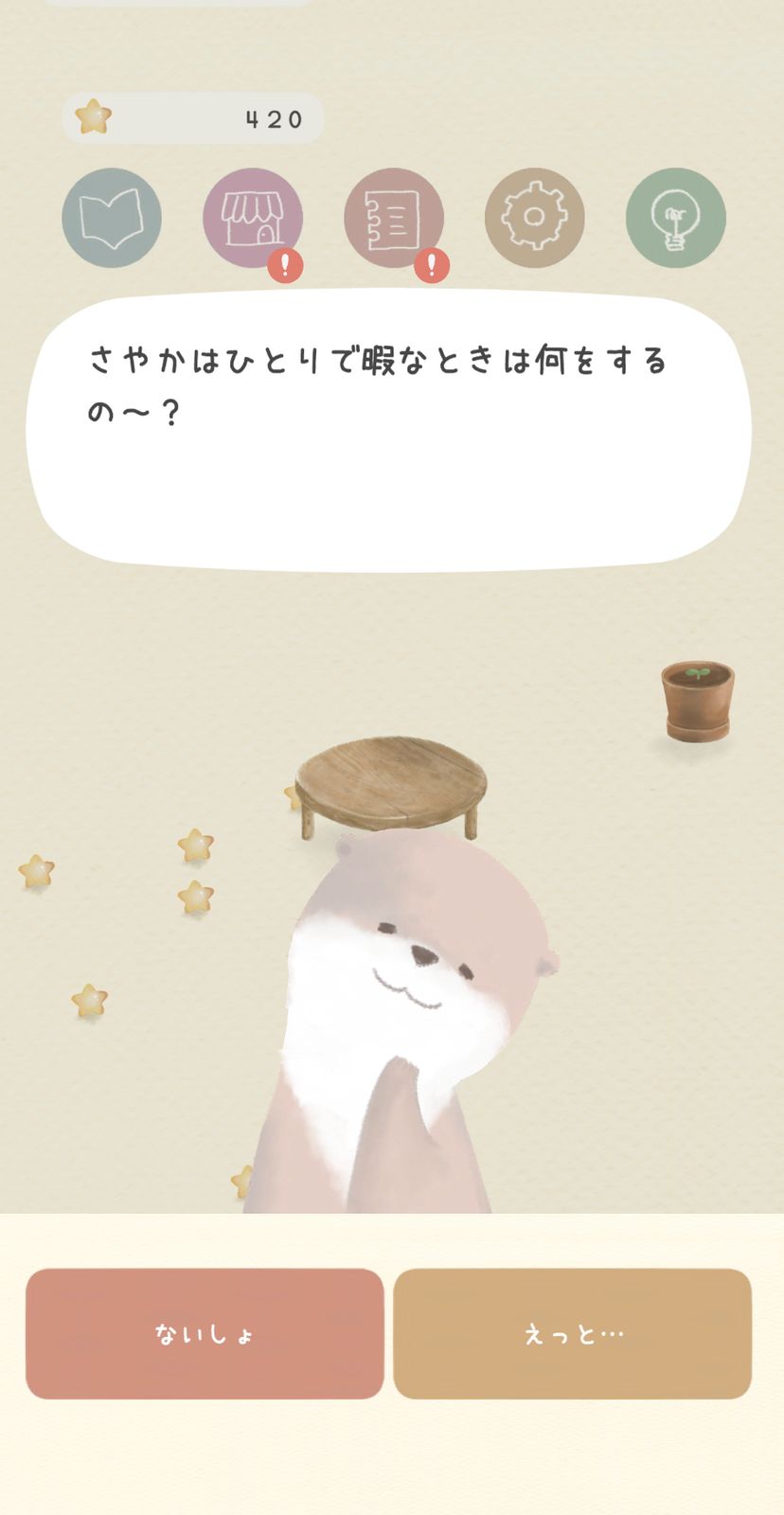The image size is (784, 1515).
Task: Open the lightbulb hints icon
Action: point(676,218)
